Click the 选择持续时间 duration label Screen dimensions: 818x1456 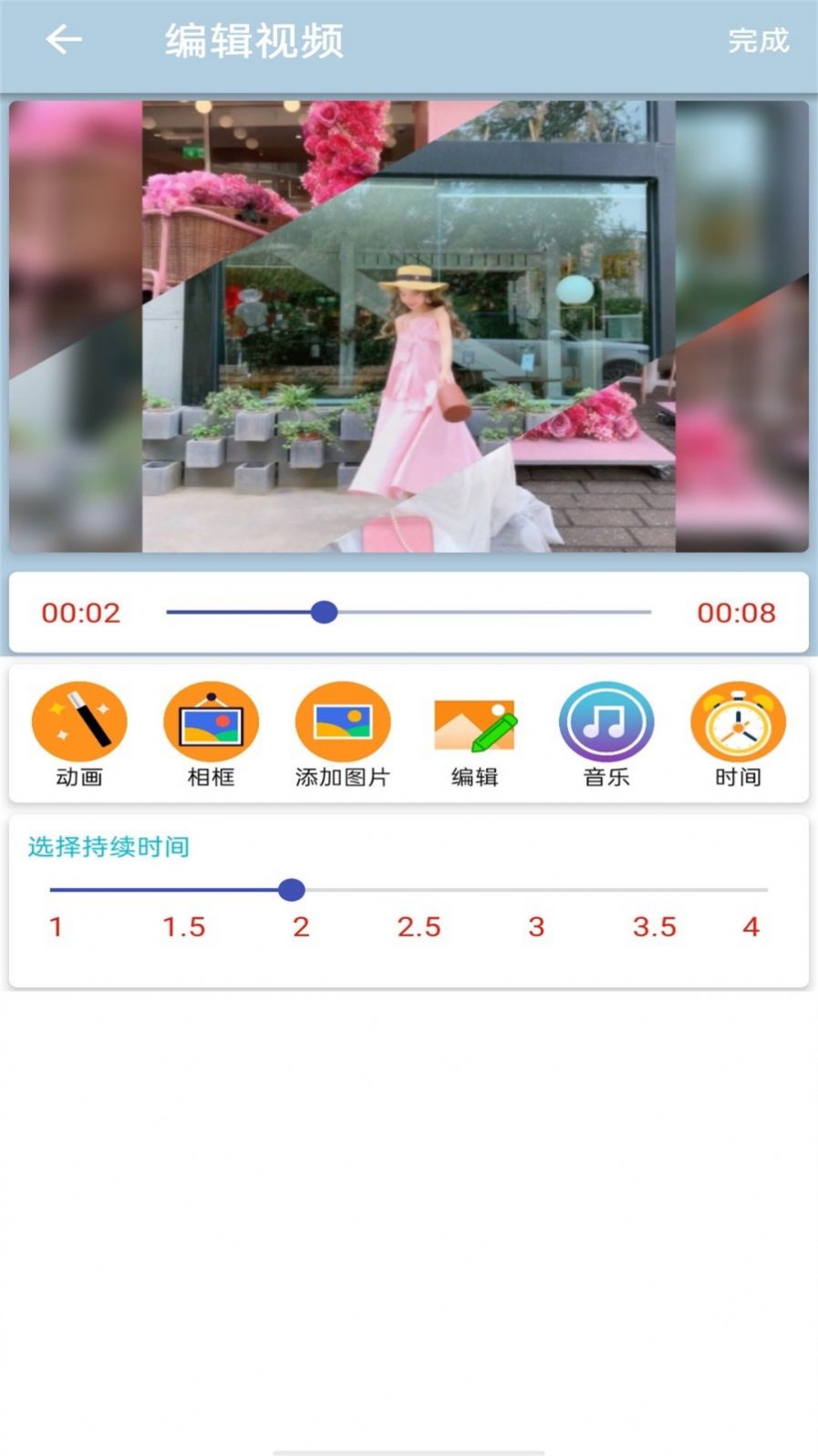click(107, 846)
